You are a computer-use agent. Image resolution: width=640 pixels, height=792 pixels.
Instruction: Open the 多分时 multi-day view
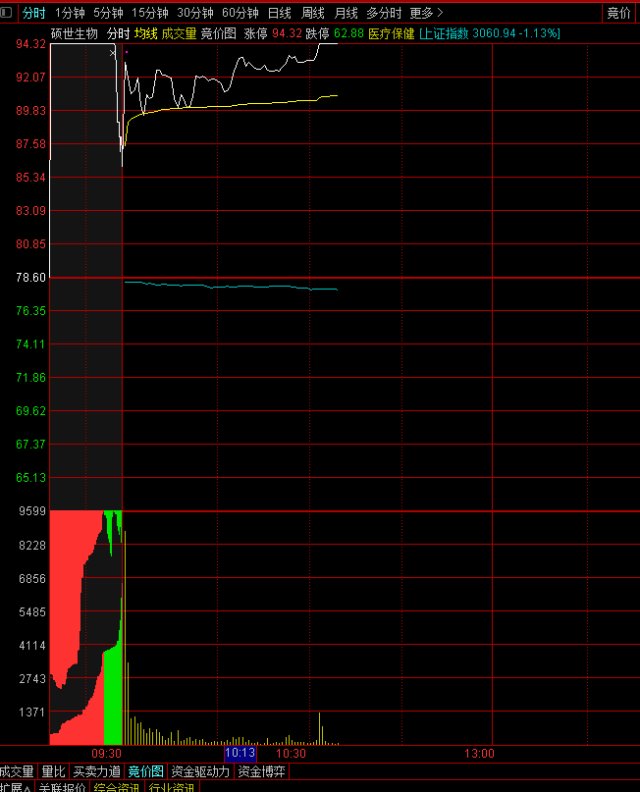[383, 13]
